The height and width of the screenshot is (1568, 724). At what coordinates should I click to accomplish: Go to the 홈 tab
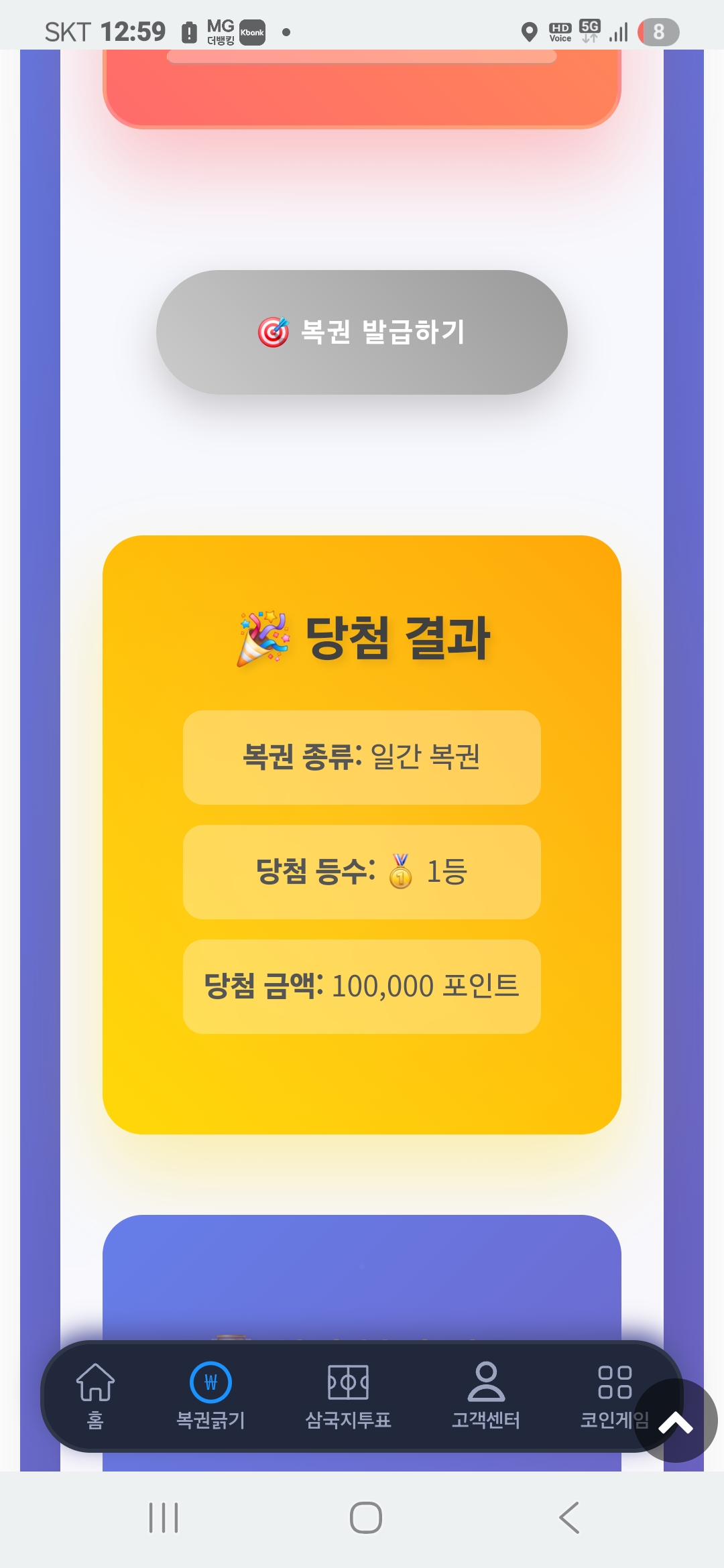click(x=95, y=1396)
